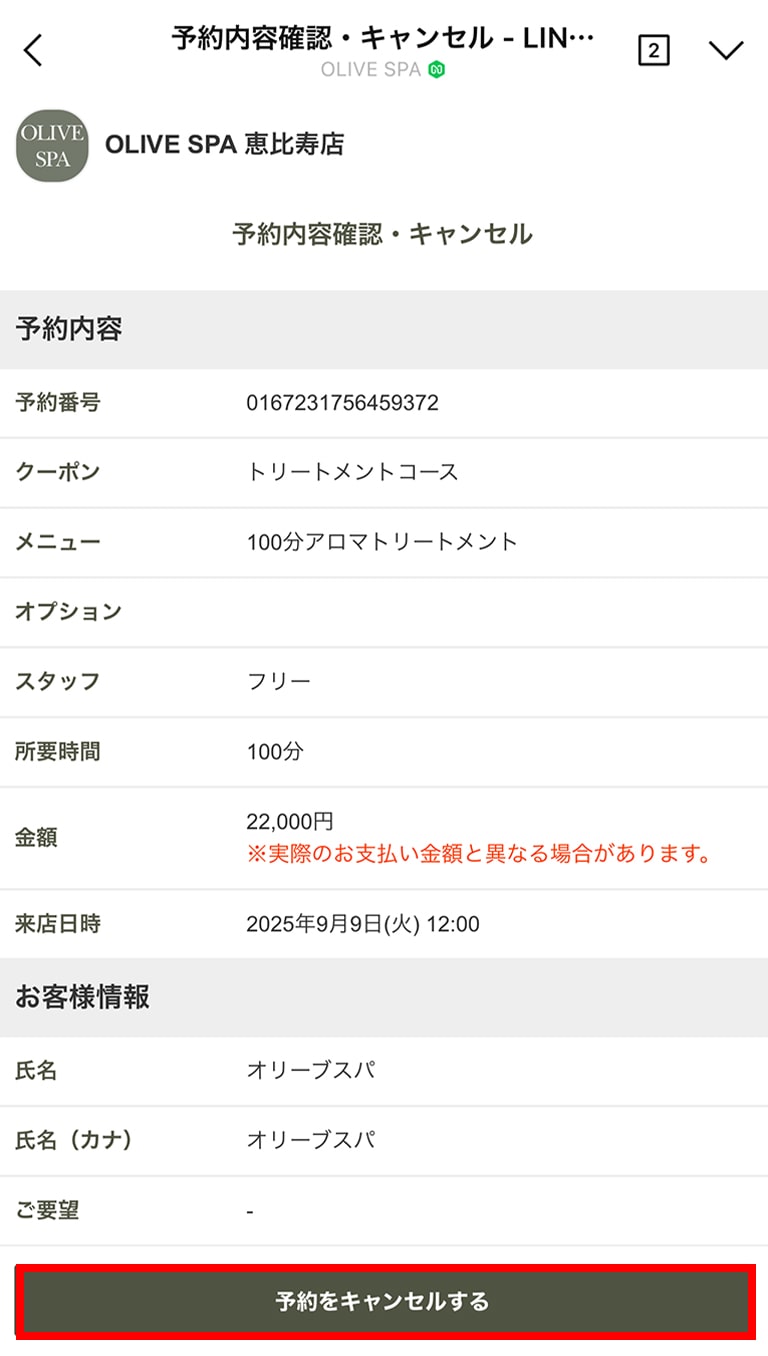The image size is (768, 1356).
Task: Tap 予約をキャンセルする to cancel the reservation
Action: pos(384,1301)
